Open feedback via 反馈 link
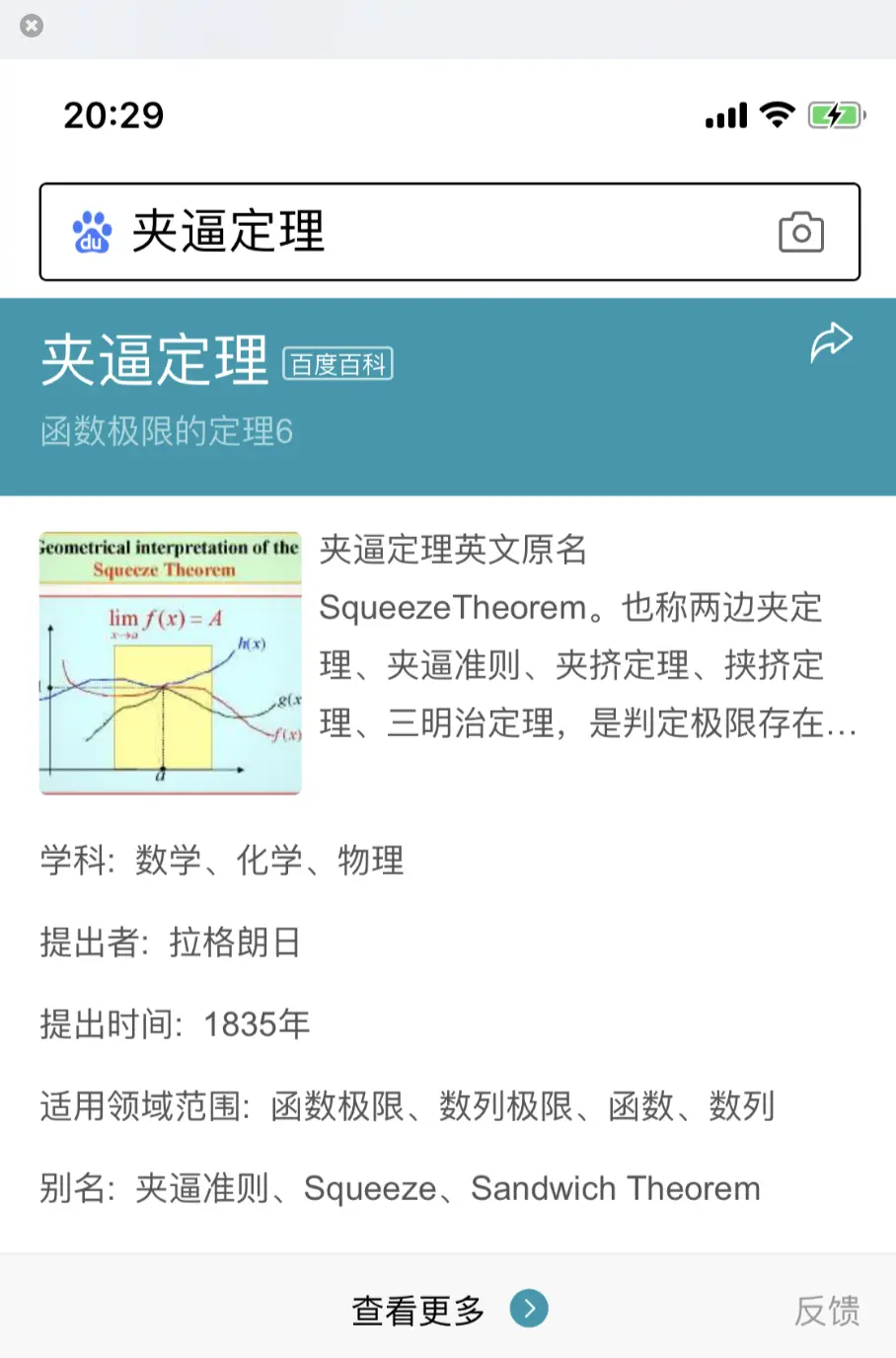896x1358 pixels. [x=827, y=1313]
